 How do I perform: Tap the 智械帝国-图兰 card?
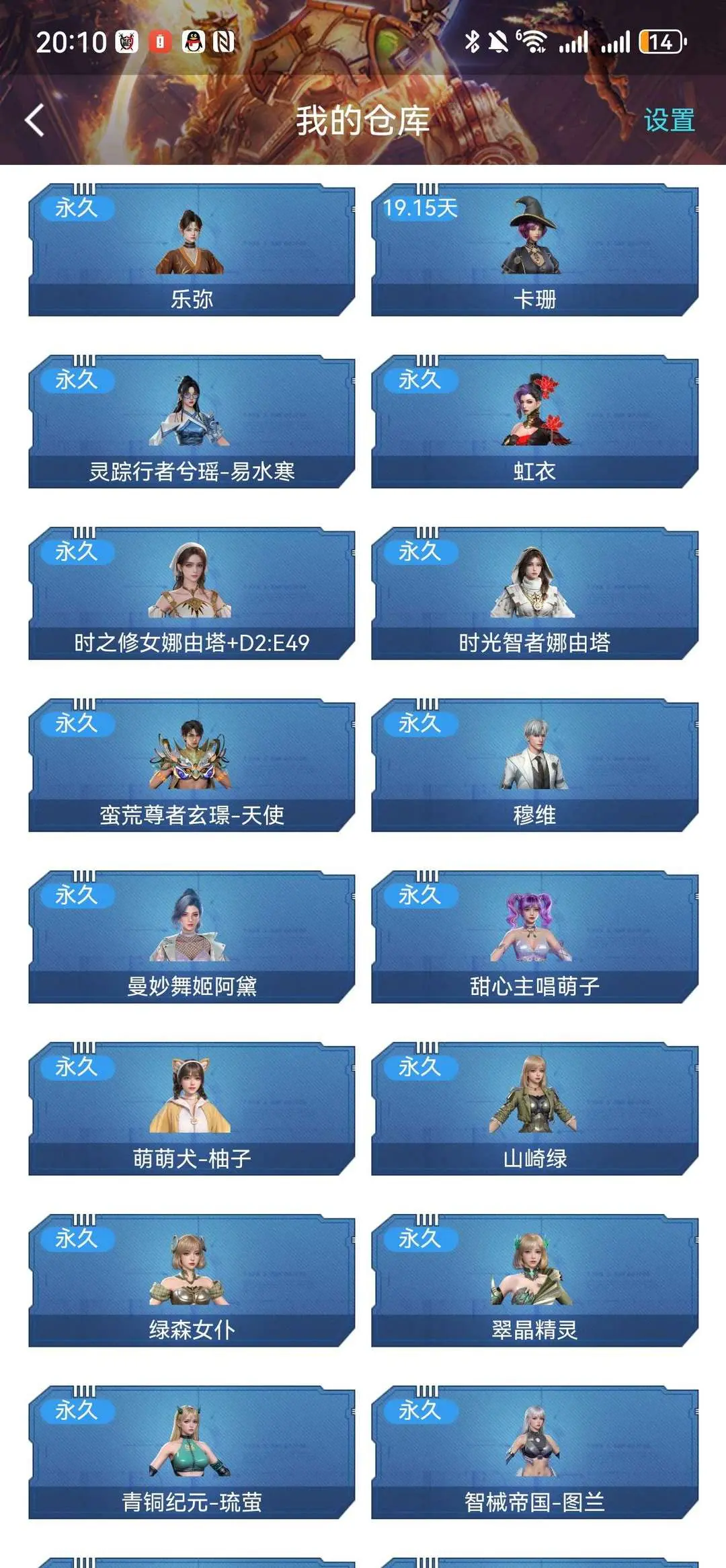[x=534, y=1452]
